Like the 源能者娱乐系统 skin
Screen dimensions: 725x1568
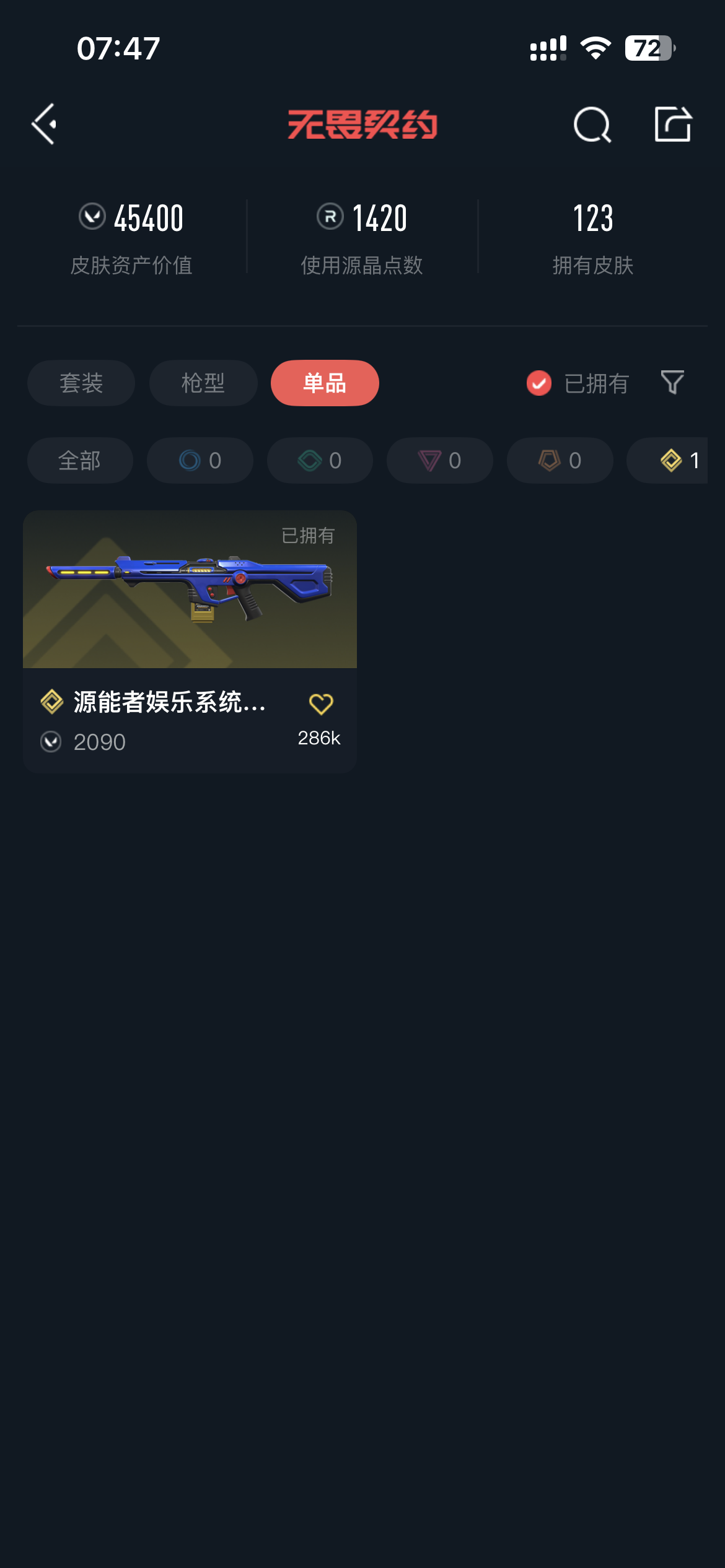pos(321,704)
